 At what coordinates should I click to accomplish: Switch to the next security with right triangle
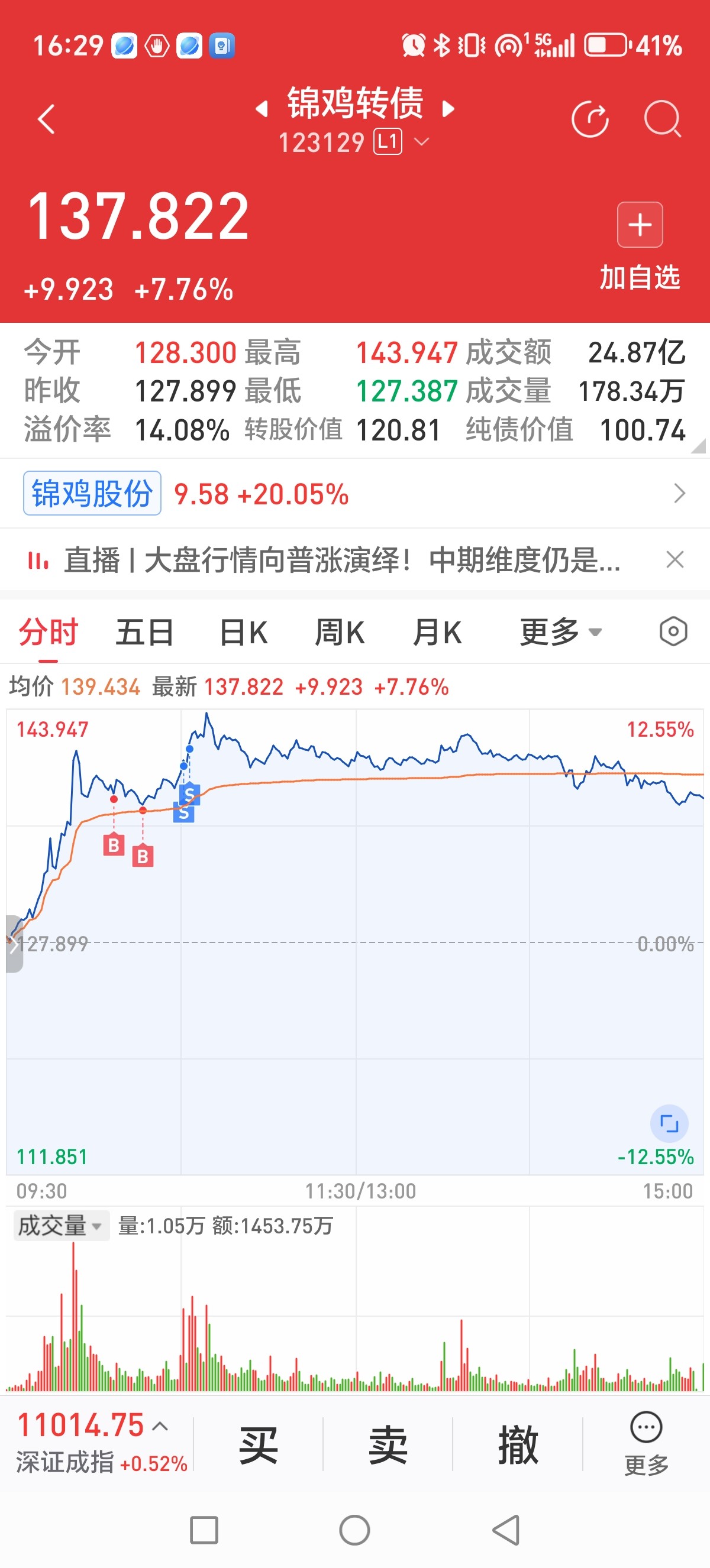click(x=448, y=109)
